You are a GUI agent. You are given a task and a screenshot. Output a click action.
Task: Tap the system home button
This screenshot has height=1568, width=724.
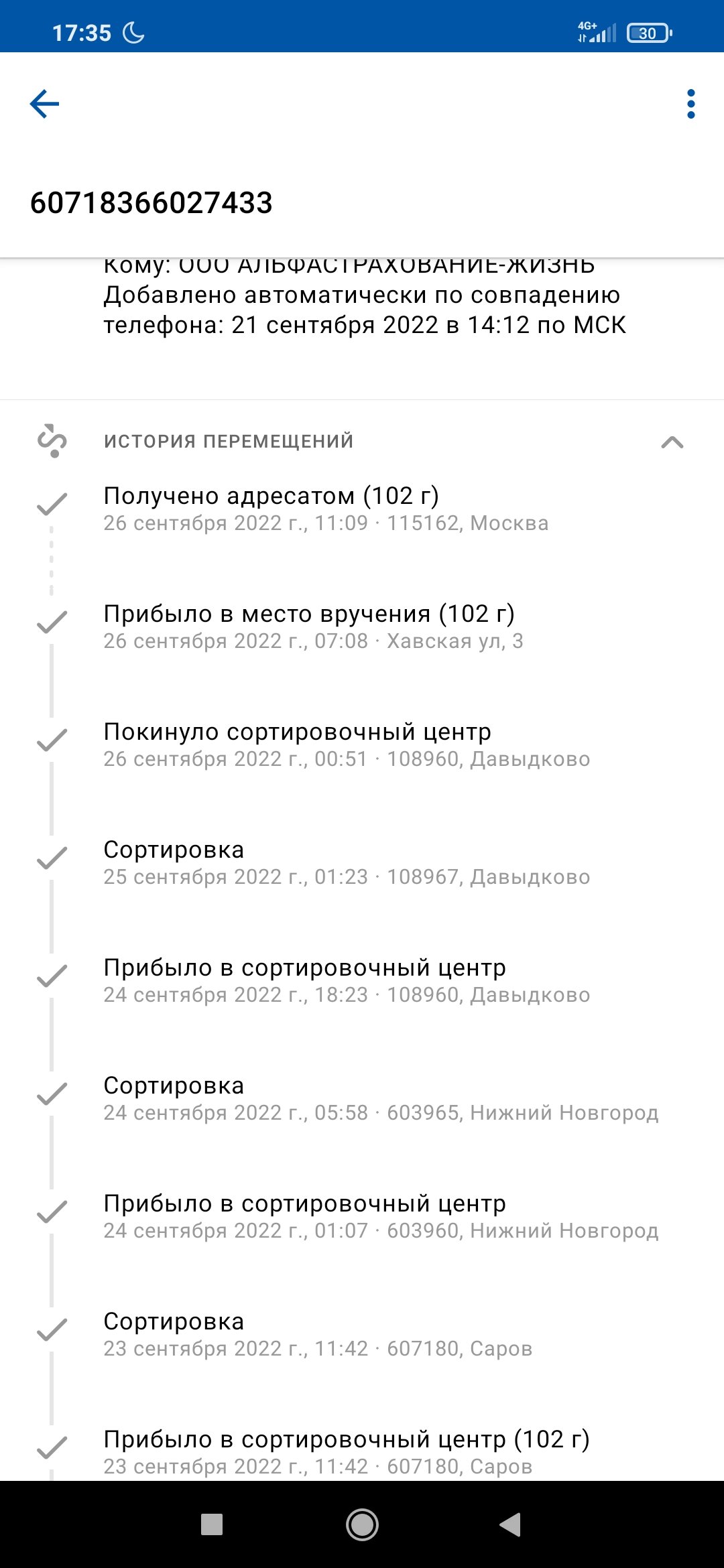point(362,1524)
